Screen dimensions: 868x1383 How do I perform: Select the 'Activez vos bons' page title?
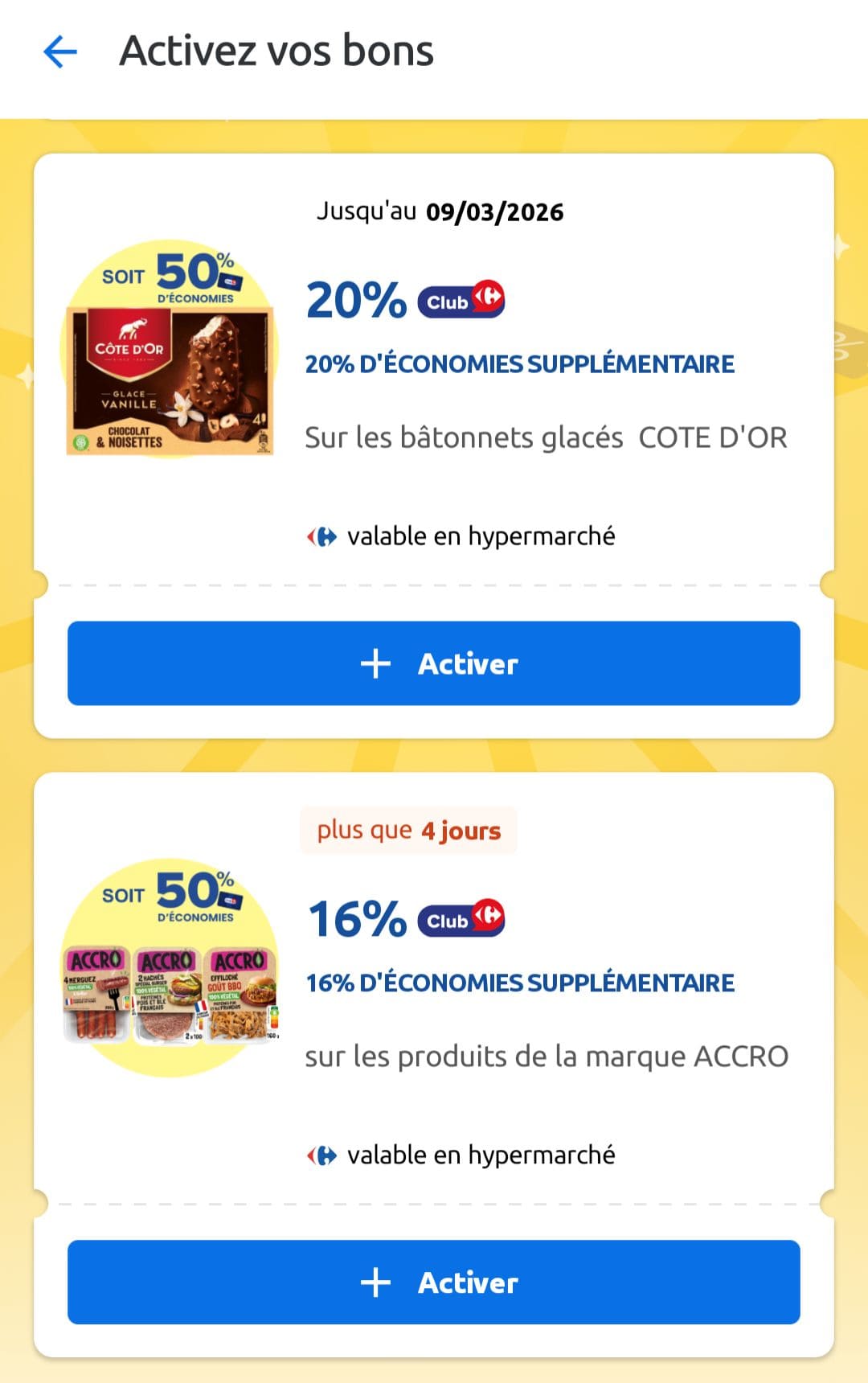tap(276, 51)
